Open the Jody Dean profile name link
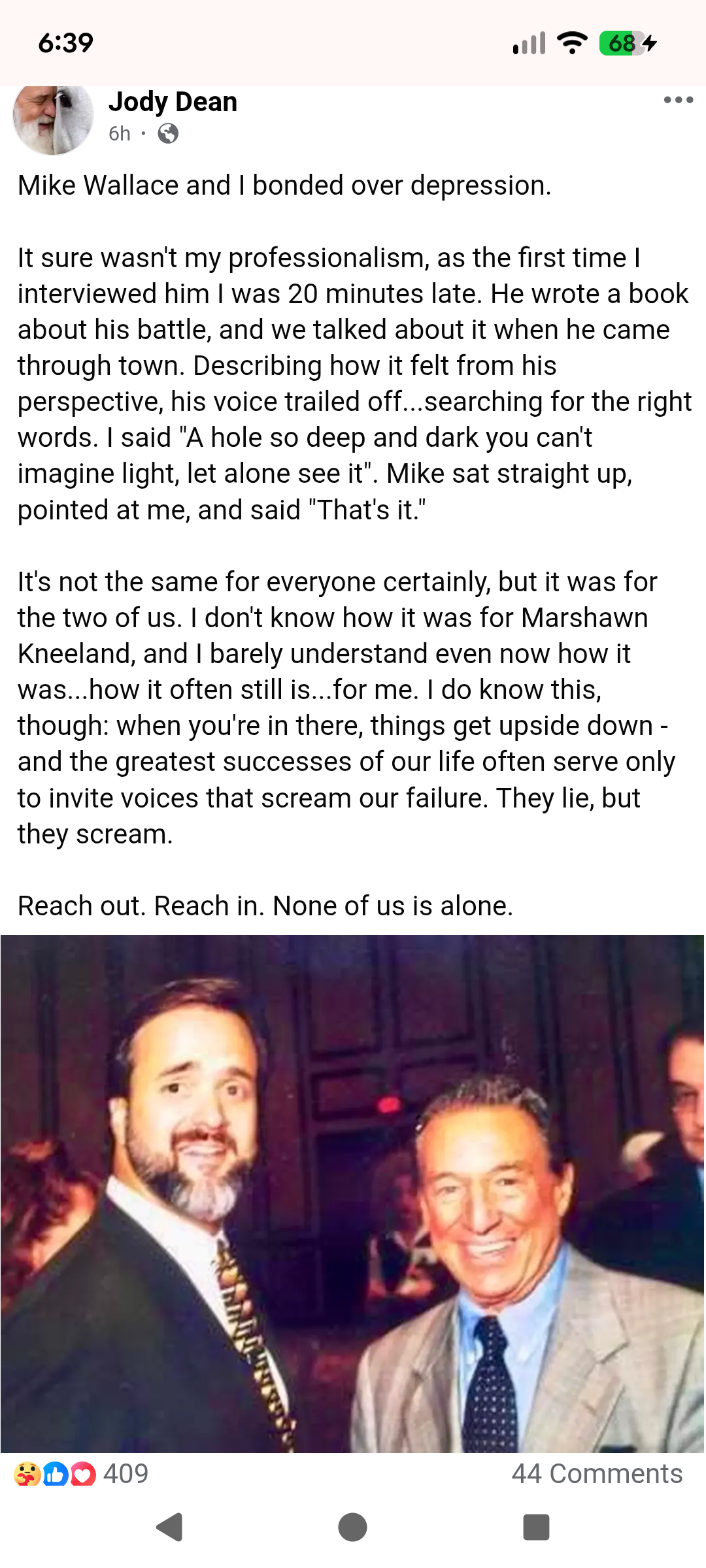 (x=173, y=102)
